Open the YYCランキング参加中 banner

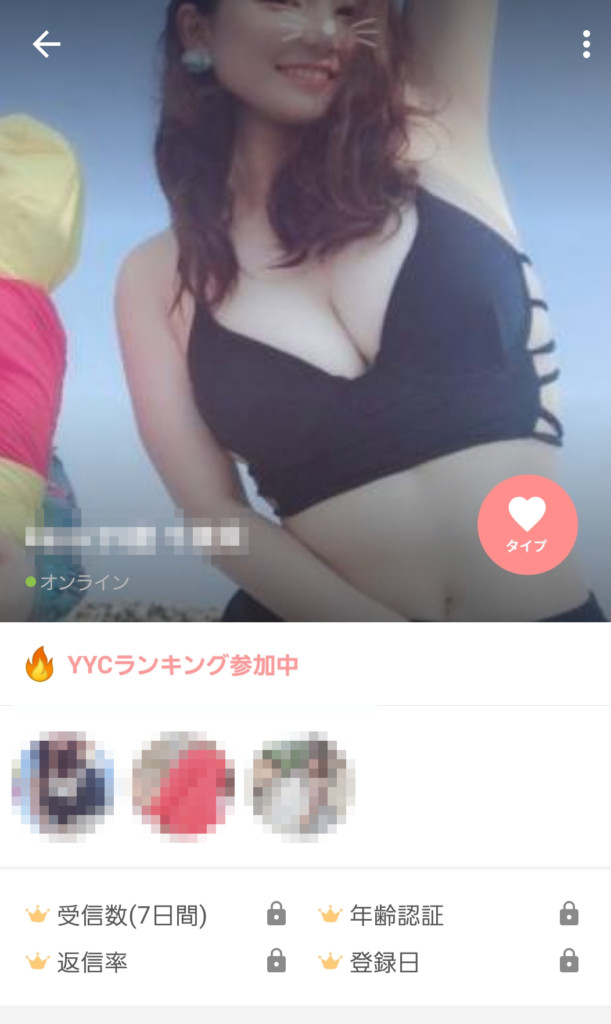click(180, 665)
